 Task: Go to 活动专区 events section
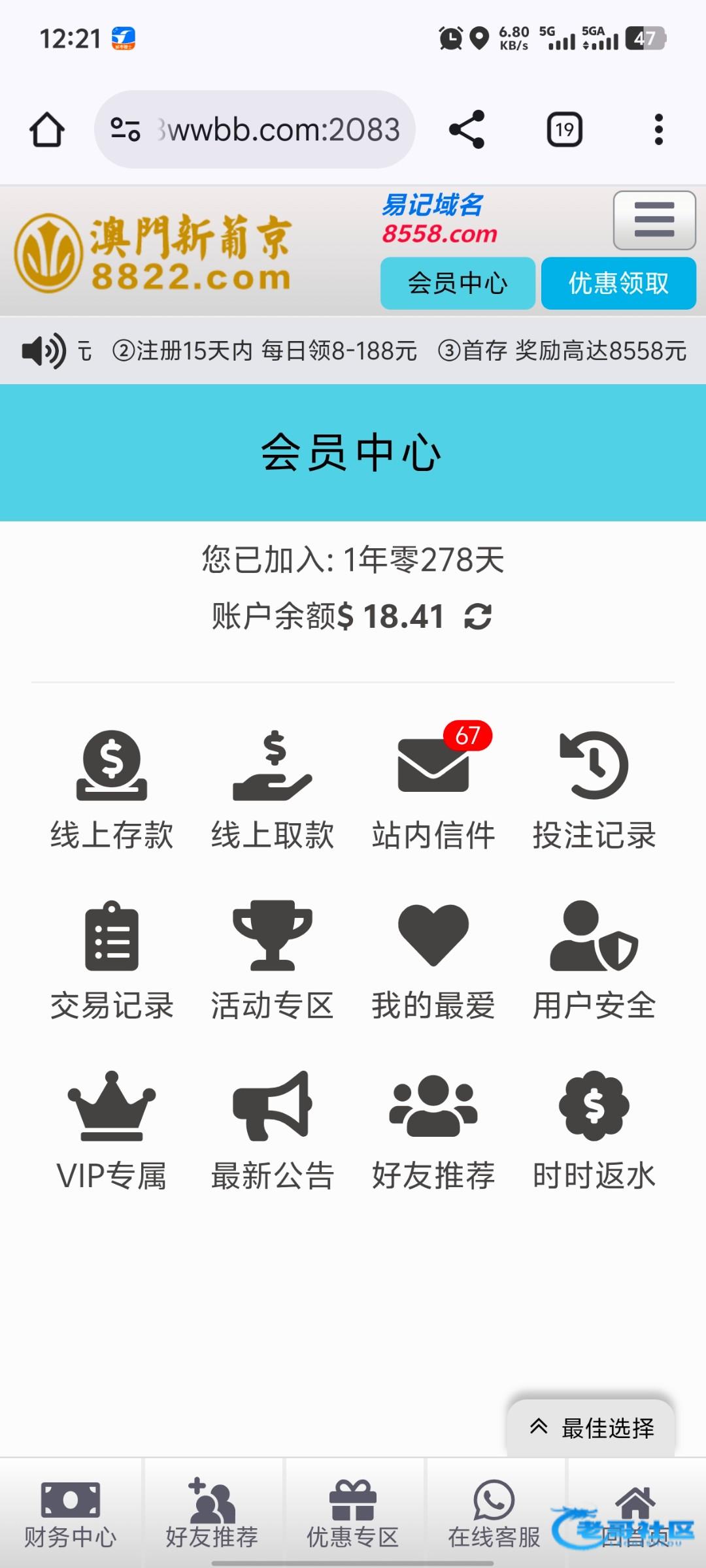pos(273,960)
